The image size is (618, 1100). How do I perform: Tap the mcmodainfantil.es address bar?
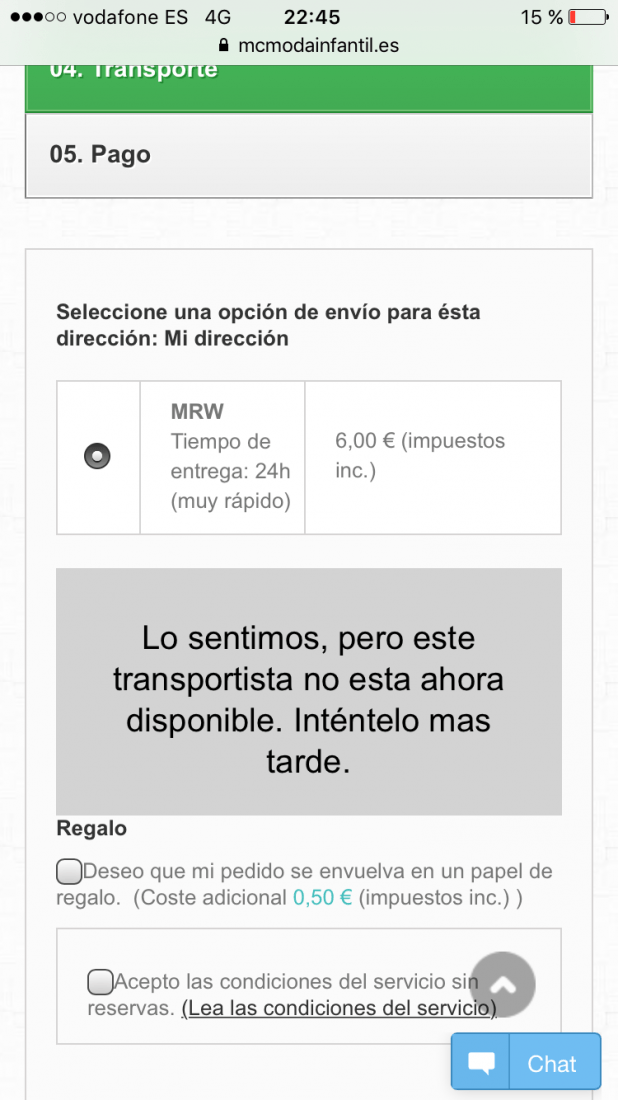[309, 46]
